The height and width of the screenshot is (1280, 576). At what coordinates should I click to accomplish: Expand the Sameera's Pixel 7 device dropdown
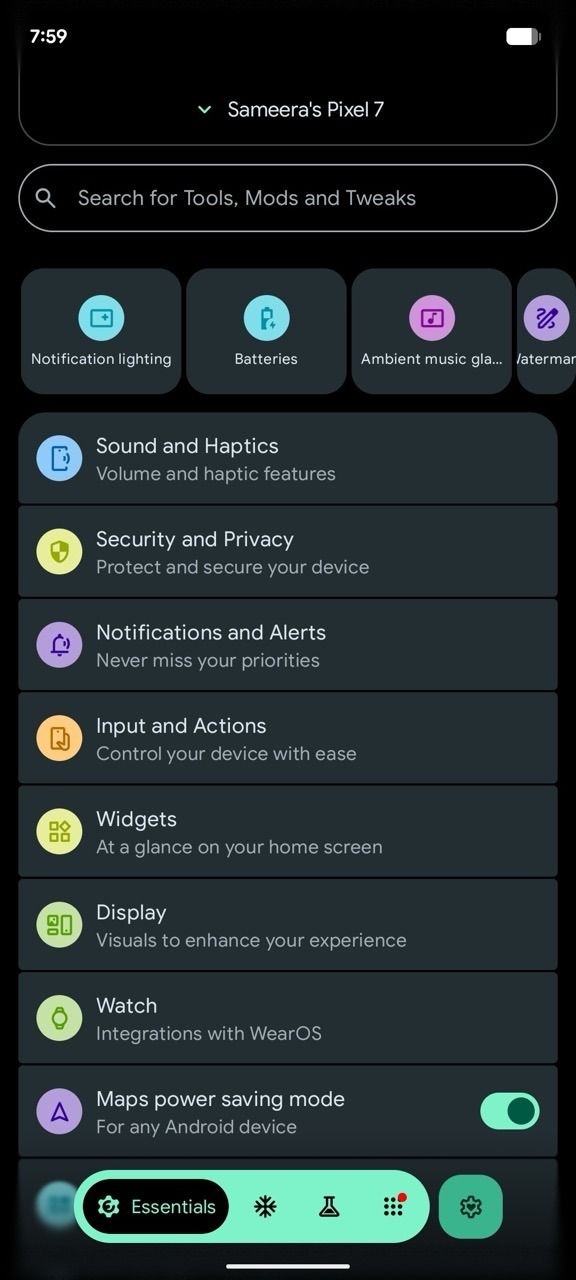290,109
